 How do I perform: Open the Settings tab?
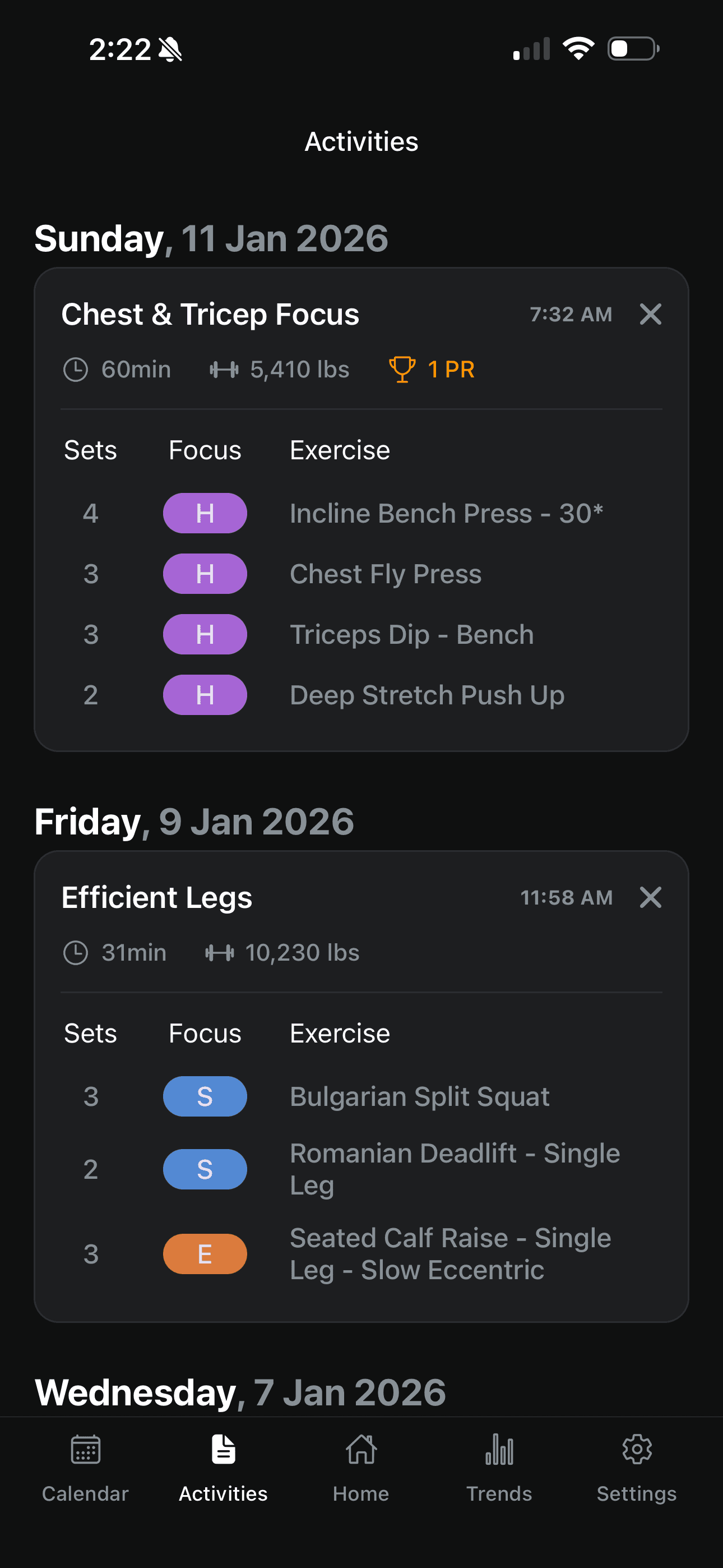pyautogui.click(x=637, y=1467)
